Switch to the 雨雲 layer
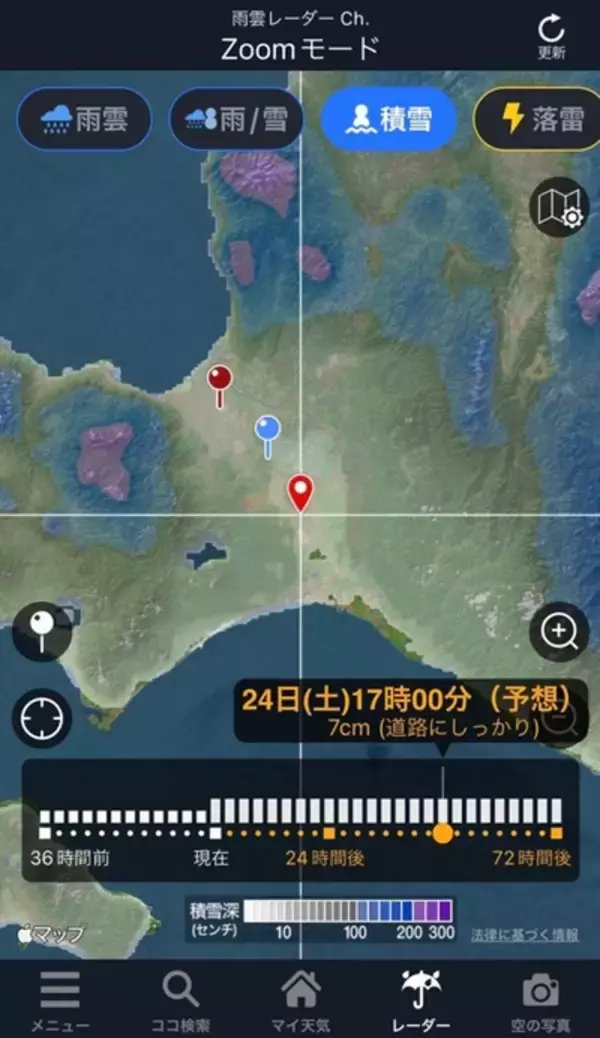 click(x=84, y=120)
